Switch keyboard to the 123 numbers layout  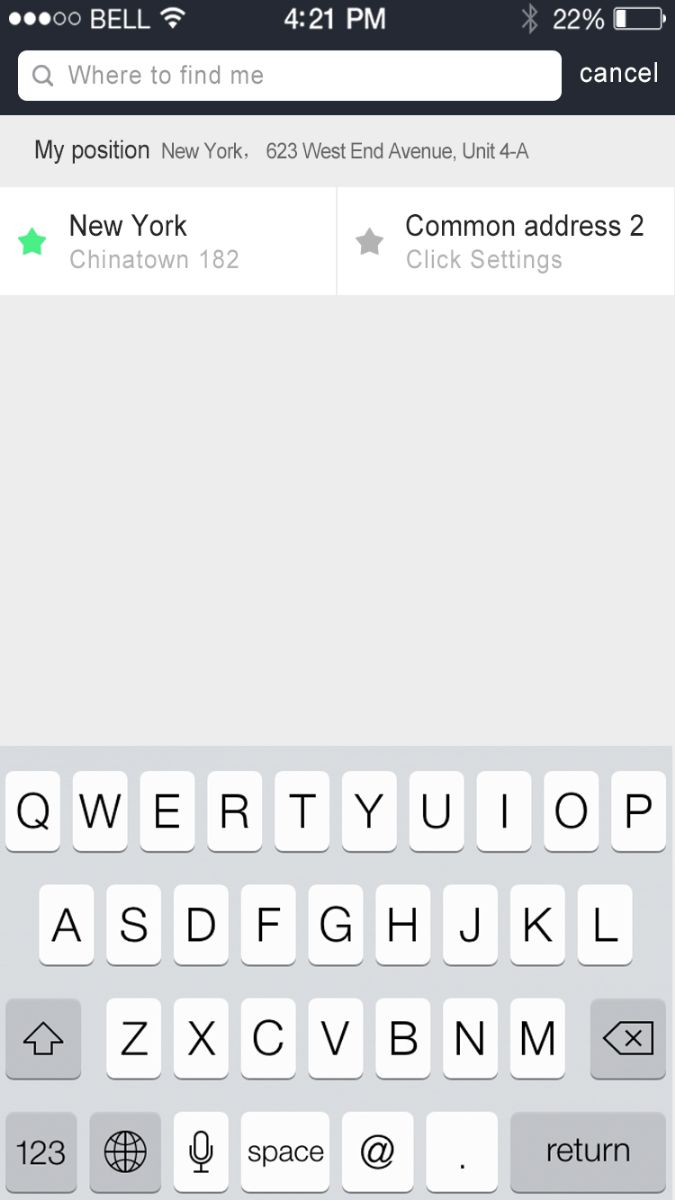click(x=41, y=1152)
